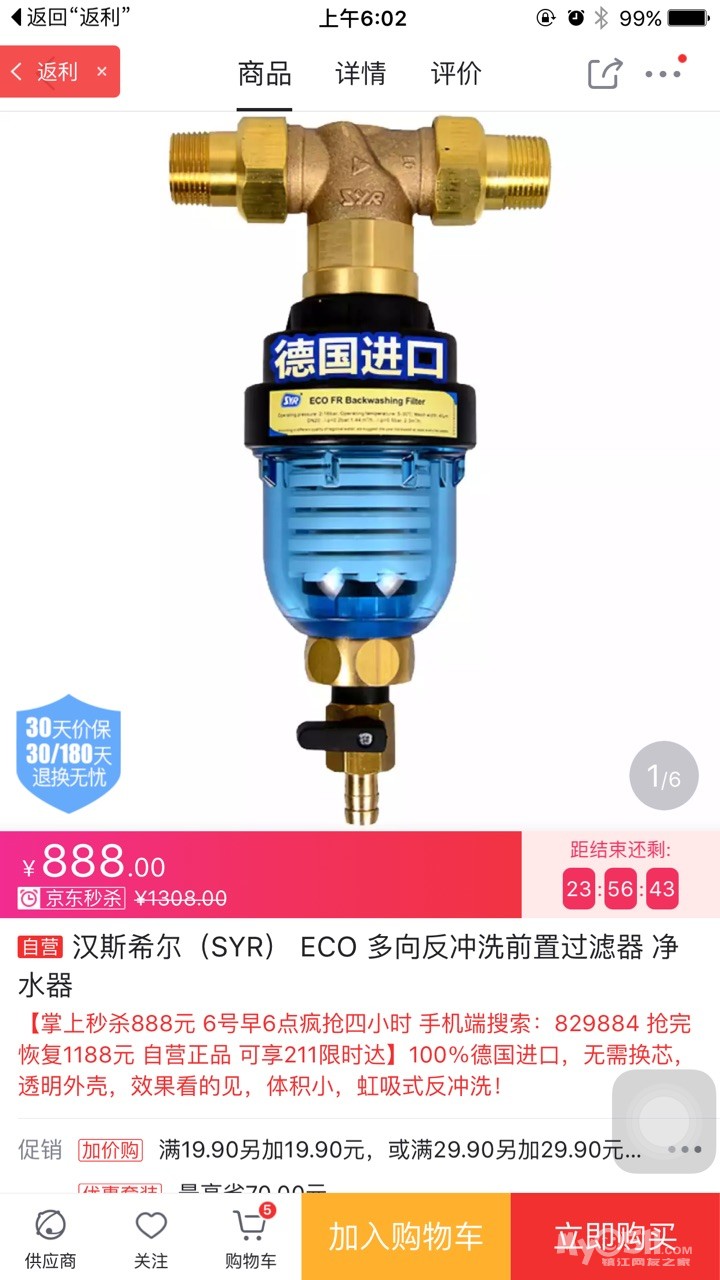Open the three-dot overflow menu
This screenshot has width=720, height=1280.
pyautogui.click(x=663, y=74)
